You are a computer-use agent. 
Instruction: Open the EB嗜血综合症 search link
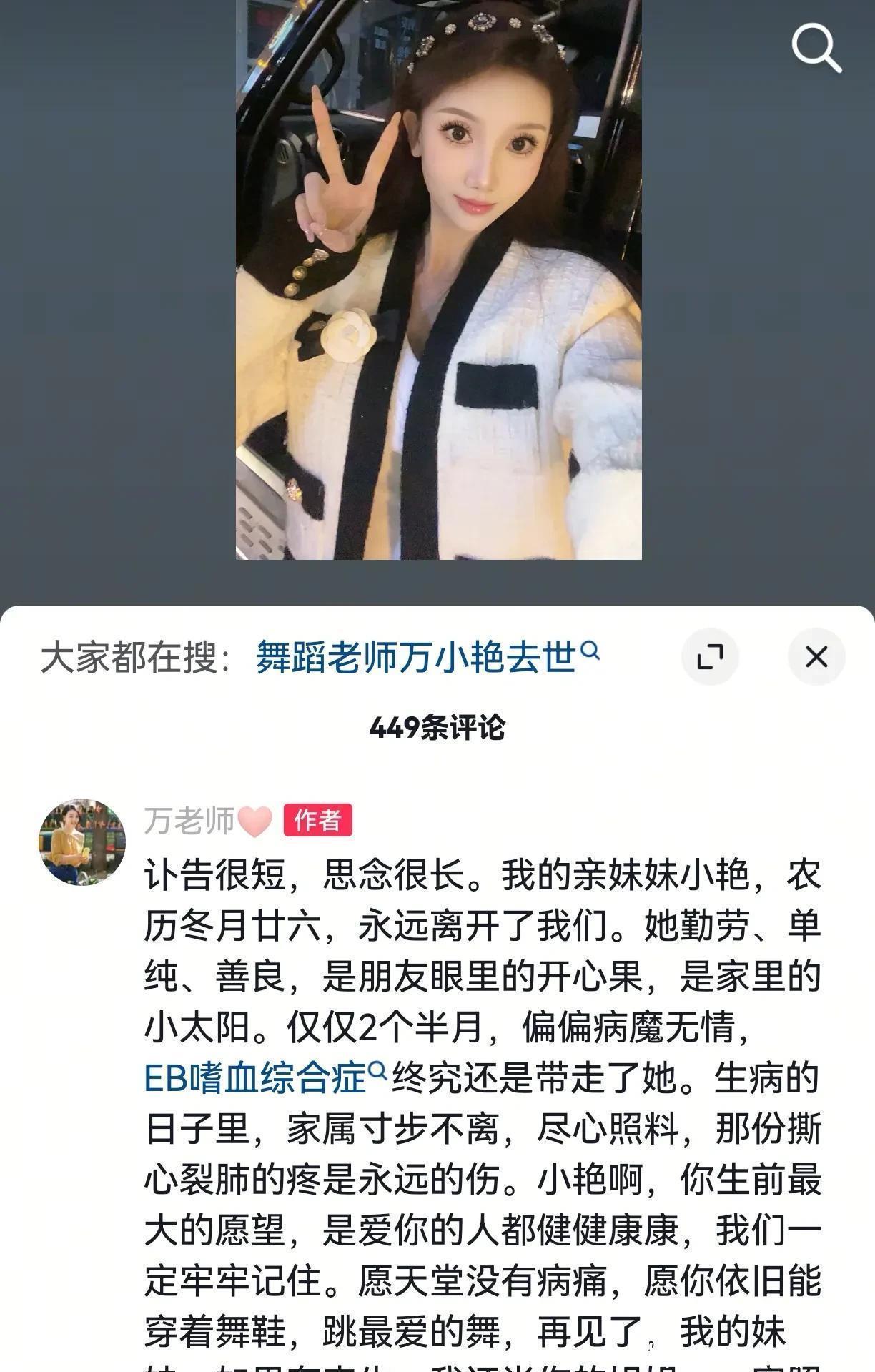click(265, 1078)
